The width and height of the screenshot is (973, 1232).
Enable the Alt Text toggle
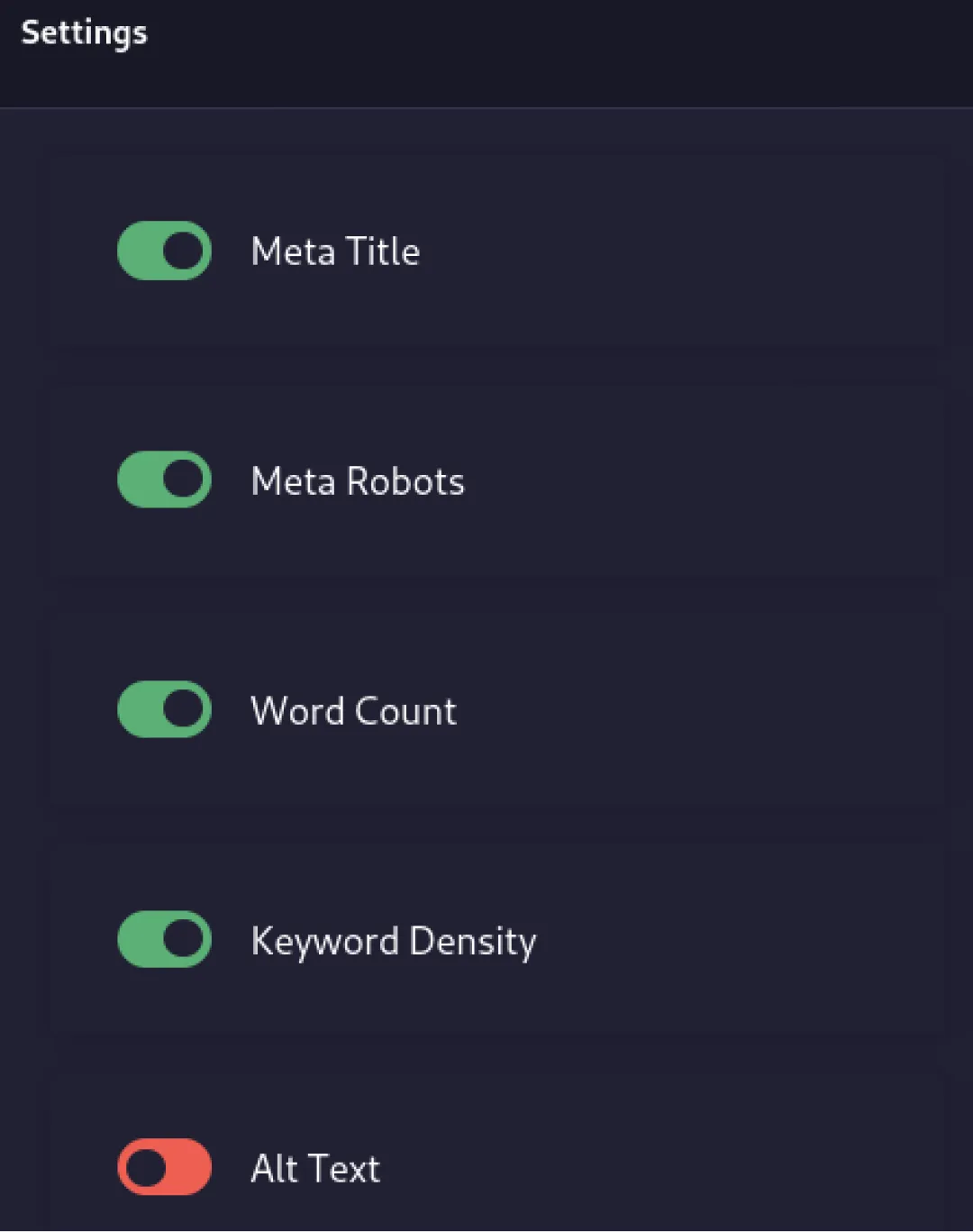tap(164, 1167)
